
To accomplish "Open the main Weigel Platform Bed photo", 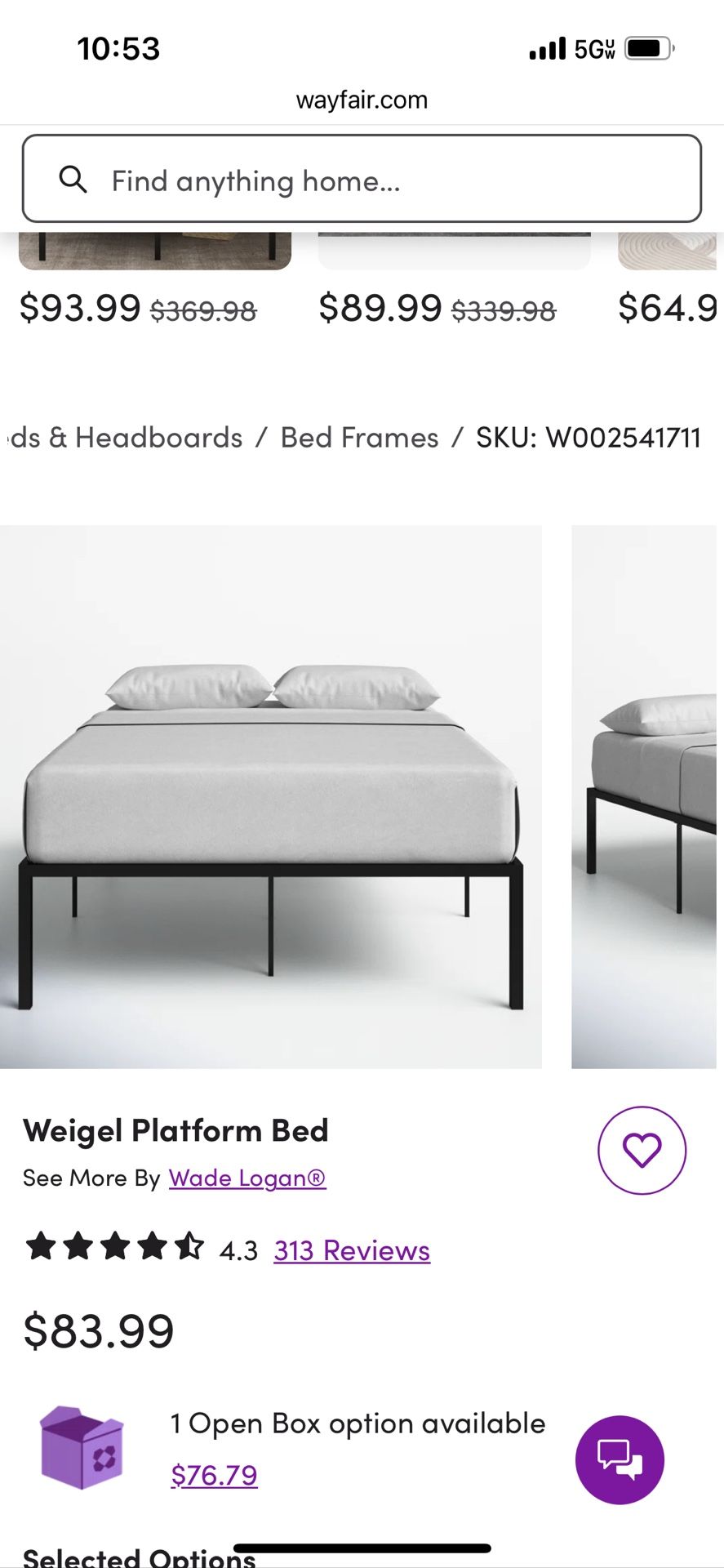I will pyautogui.click(x=270, y=796).
